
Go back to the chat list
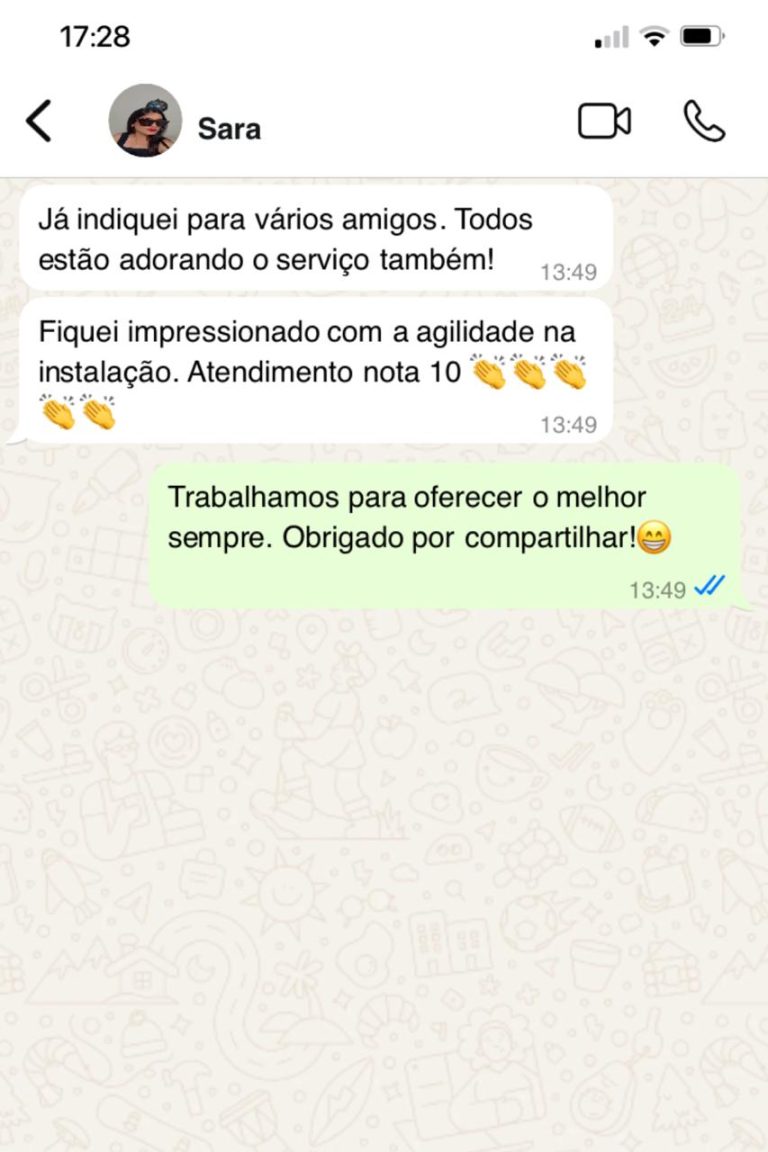[x=38, y=122]
